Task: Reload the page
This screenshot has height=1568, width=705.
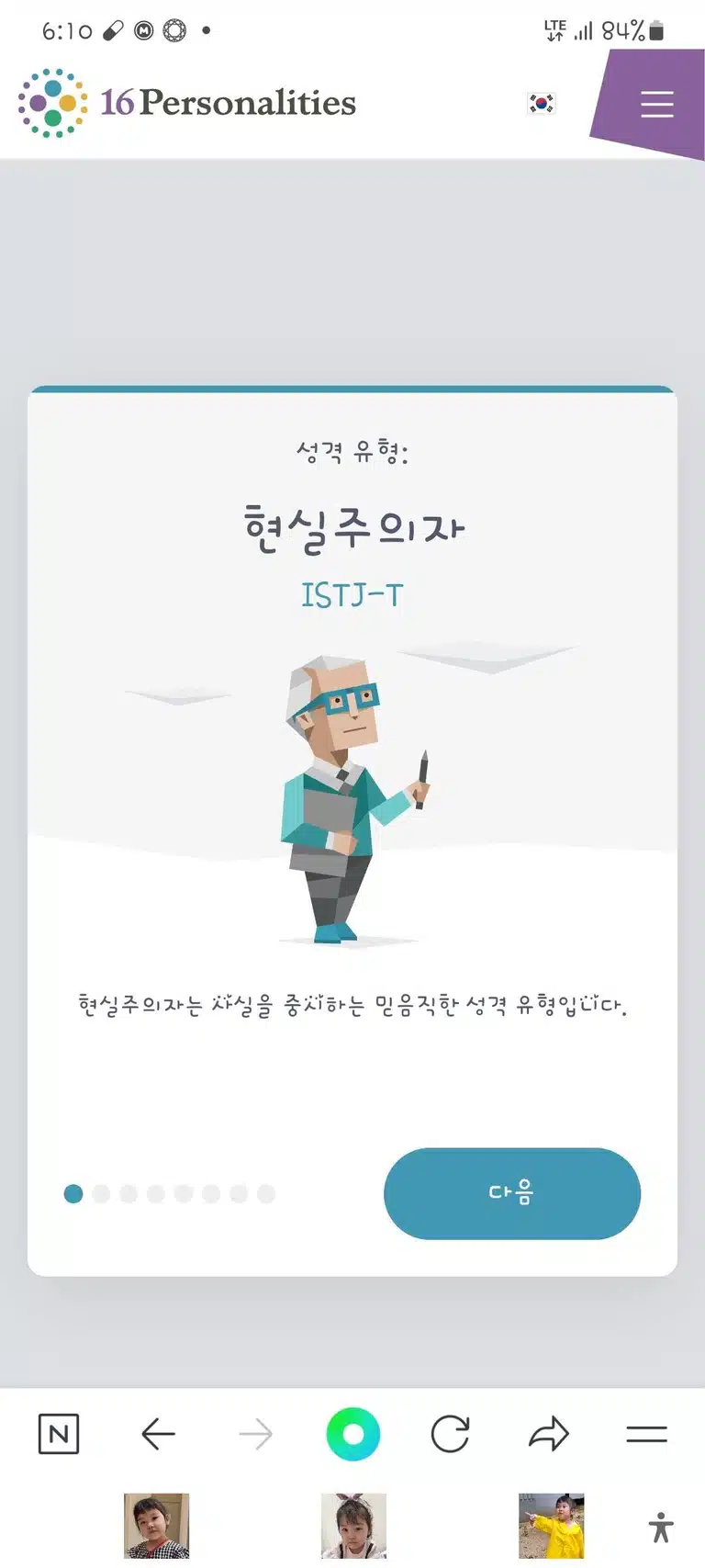Action: (x=451, y=1434)
